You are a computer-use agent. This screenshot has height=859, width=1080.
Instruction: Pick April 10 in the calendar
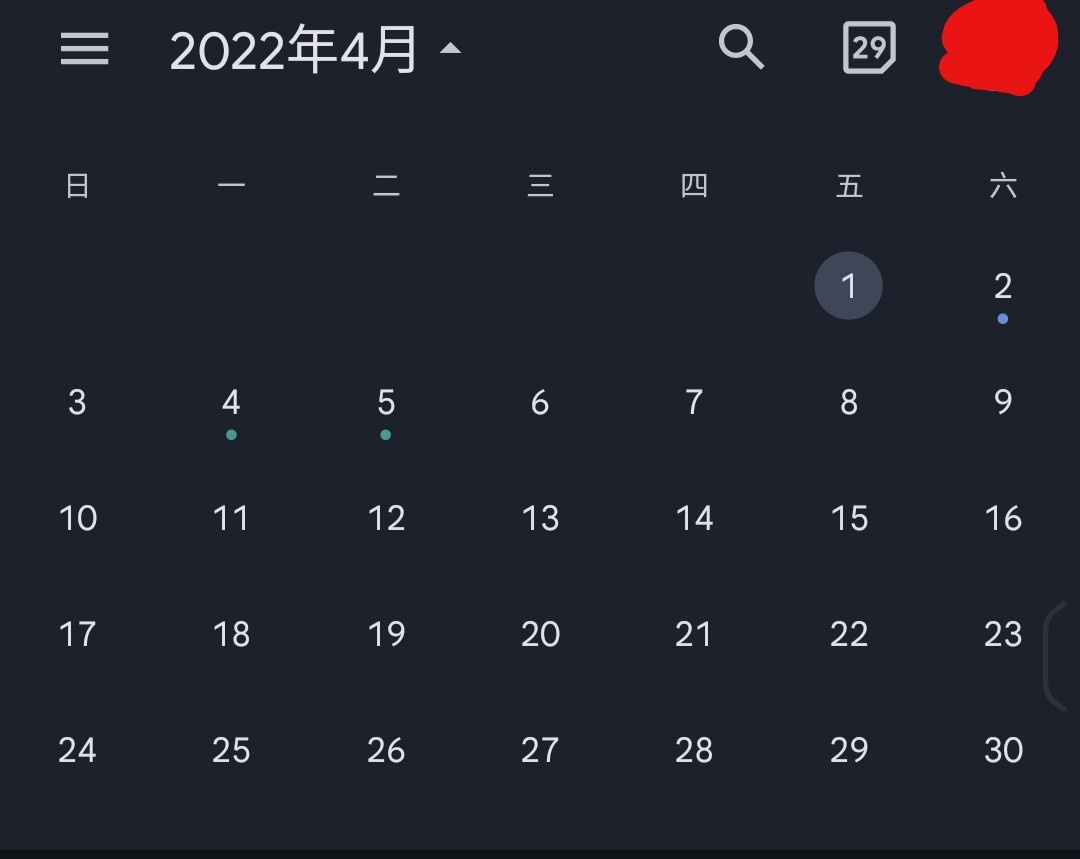pos(78,518)
